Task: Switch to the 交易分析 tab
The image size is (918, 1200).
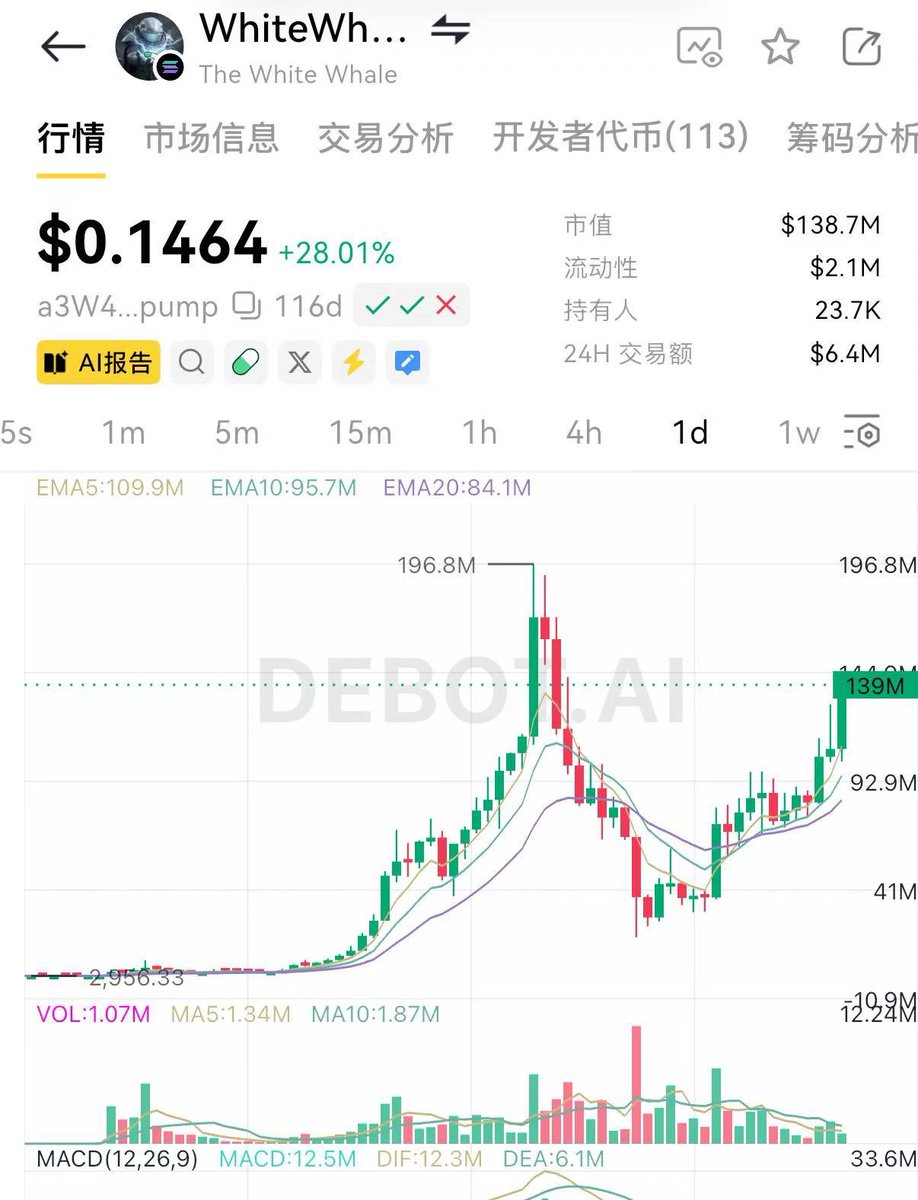Action: point(385,138)
